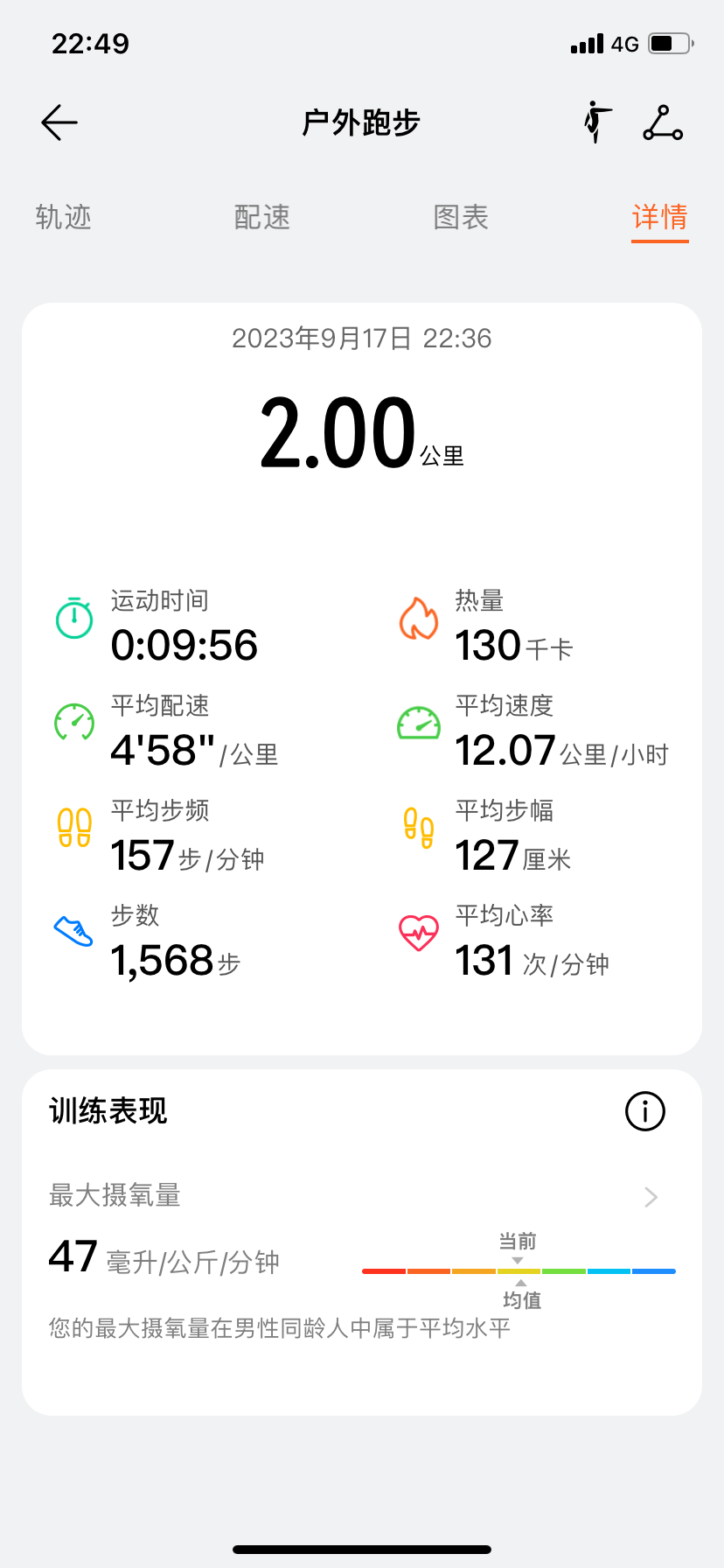The image size is (724, 1568).
Task: Select the highlighted 详情 tab
Action: tap(659, 218)
